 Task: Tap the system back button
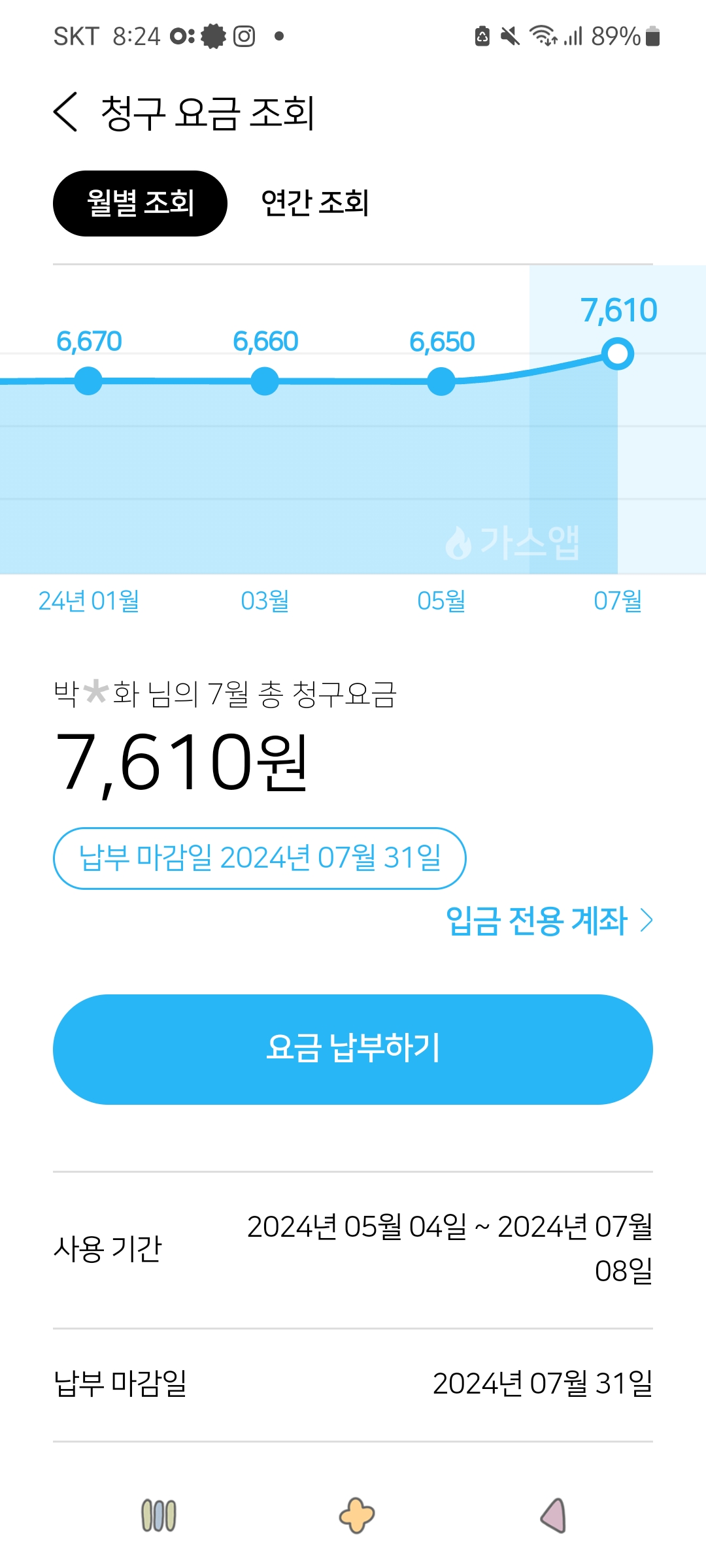coord(554,1516)
